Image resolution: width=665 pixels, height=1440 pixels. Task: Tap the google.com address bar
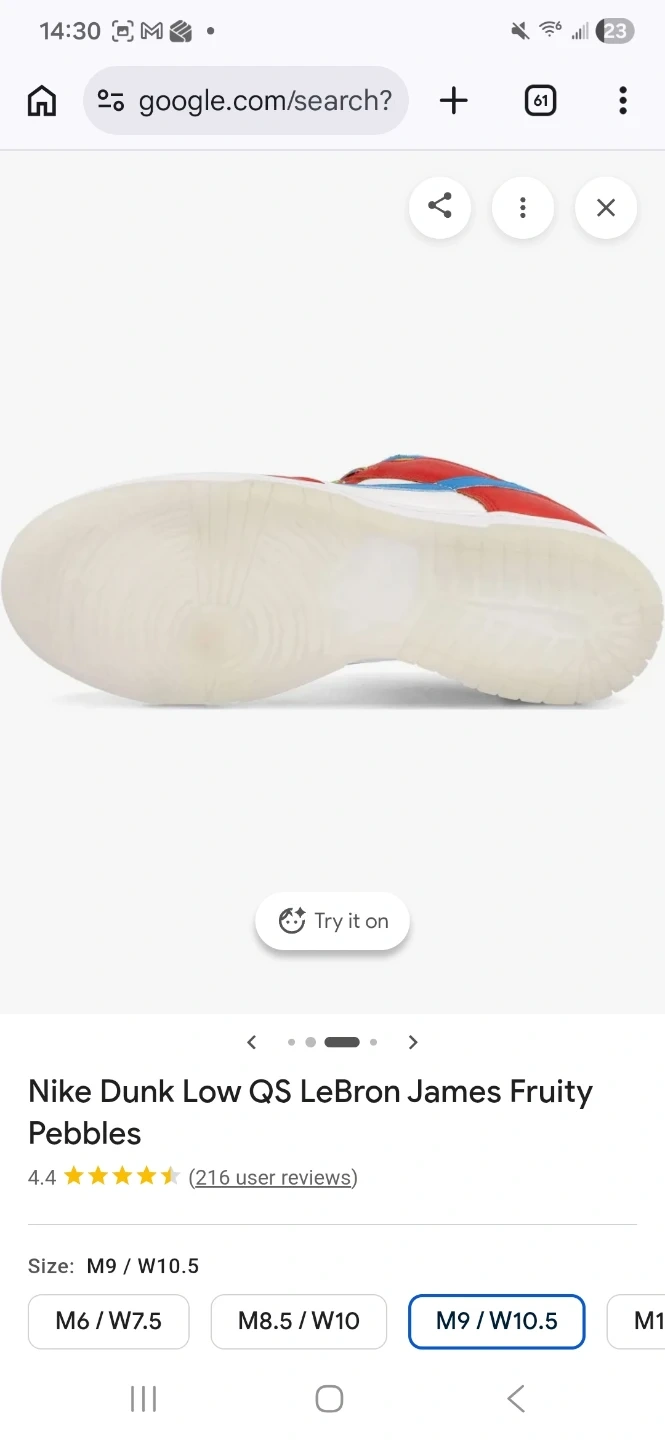[x=246, y=100]
